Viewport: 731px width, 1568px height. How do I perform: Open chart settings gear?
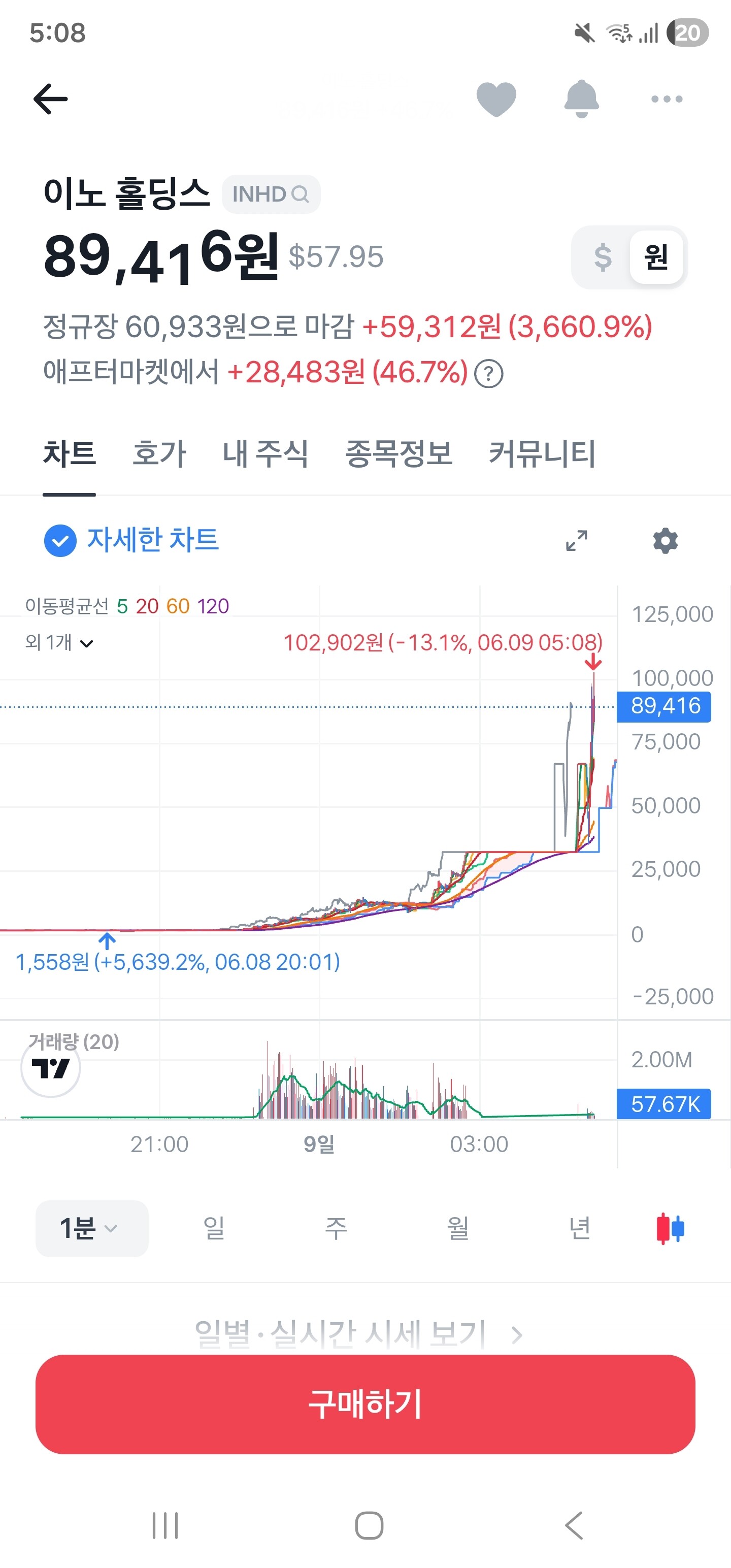pos(666,540)
